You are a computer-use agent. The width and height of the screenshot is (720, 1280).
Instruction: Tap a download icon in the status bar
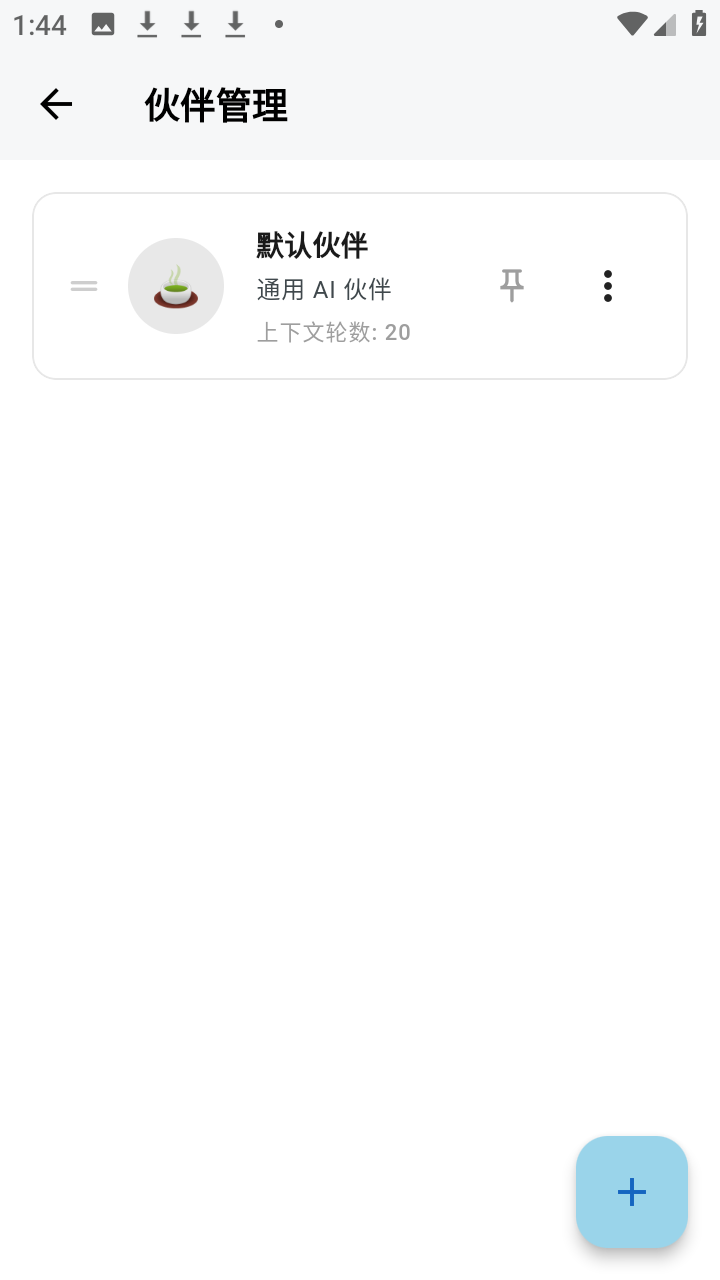coord(147,24)
